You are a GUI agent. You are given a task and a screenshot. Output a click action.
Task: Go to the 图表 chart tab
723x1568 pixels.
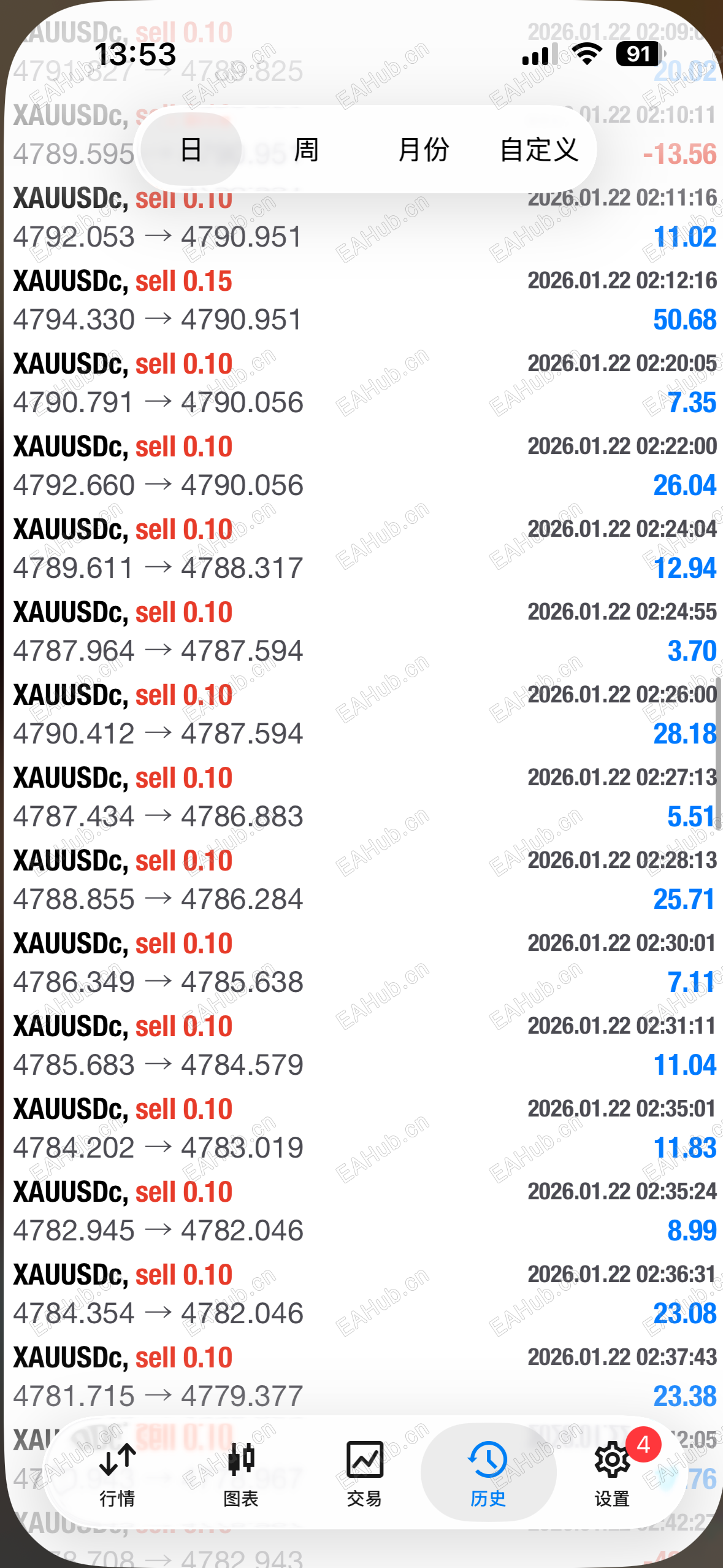(x=241, y=1474)
